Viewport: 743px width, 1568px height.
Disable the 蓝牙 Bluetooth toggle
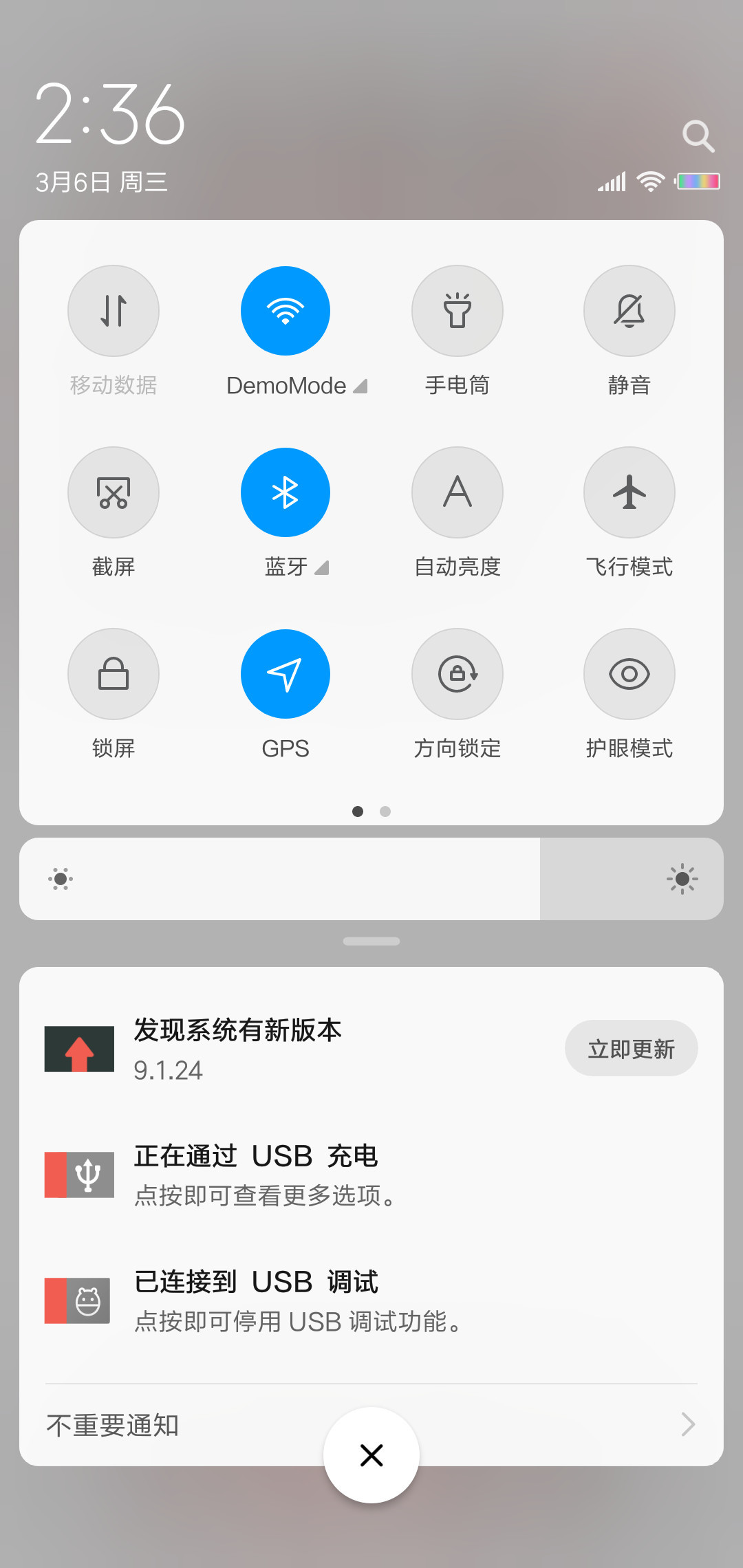(286, 492)
